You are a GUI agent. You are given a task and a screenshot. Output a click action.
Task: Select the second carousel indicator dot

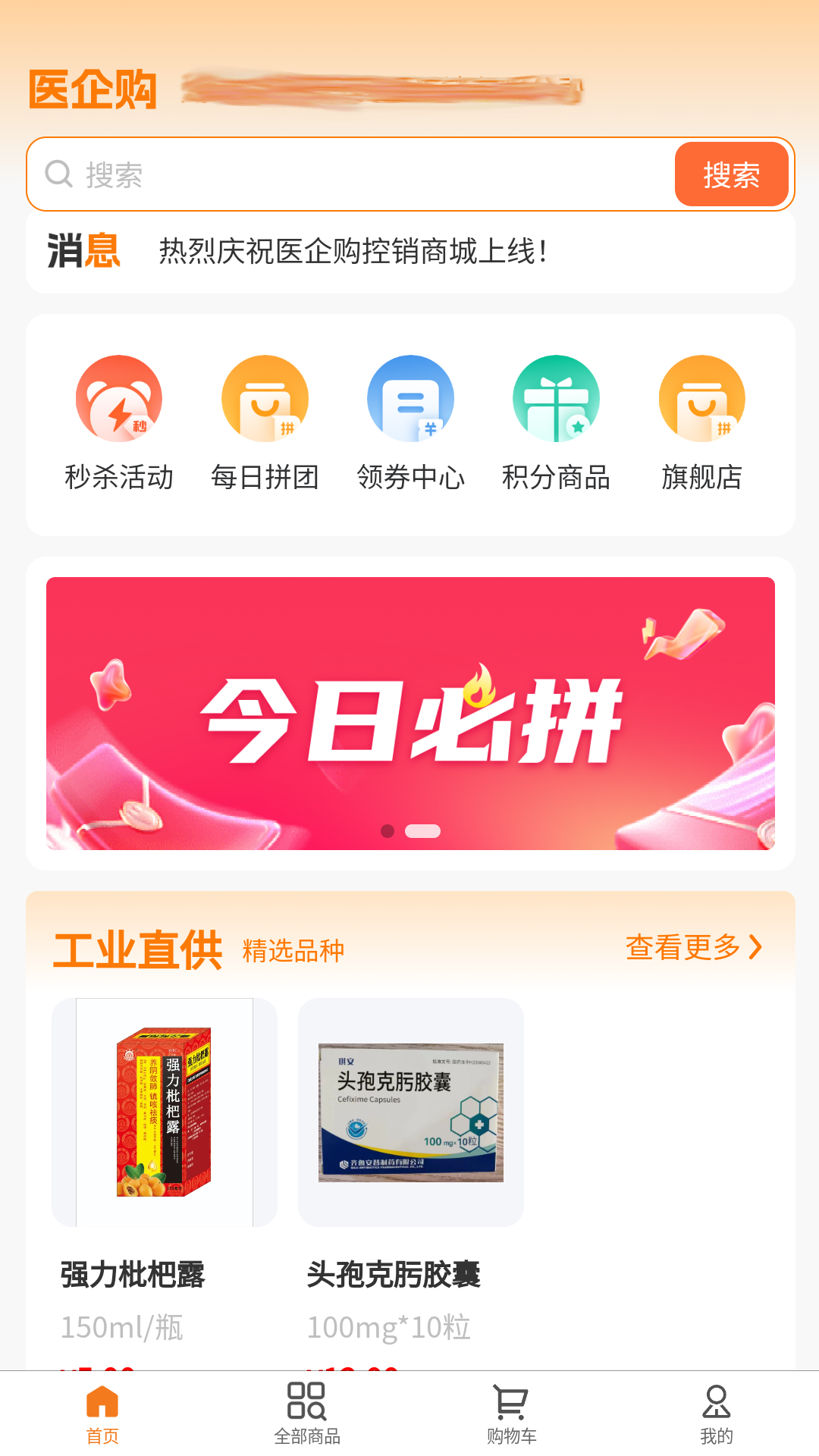(425, 830)
